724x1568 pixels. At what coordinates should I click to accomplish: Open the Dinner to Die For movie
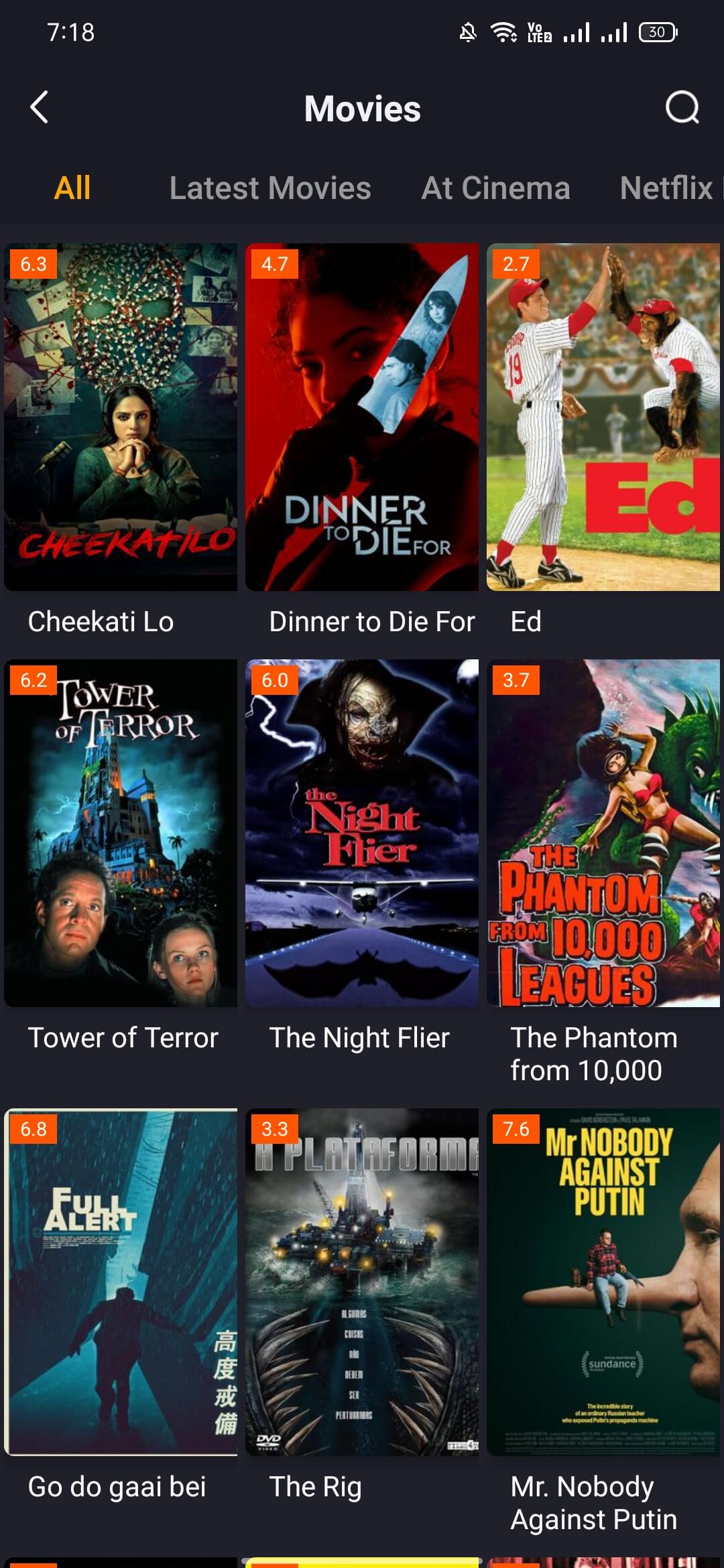(x=362, y=417)
